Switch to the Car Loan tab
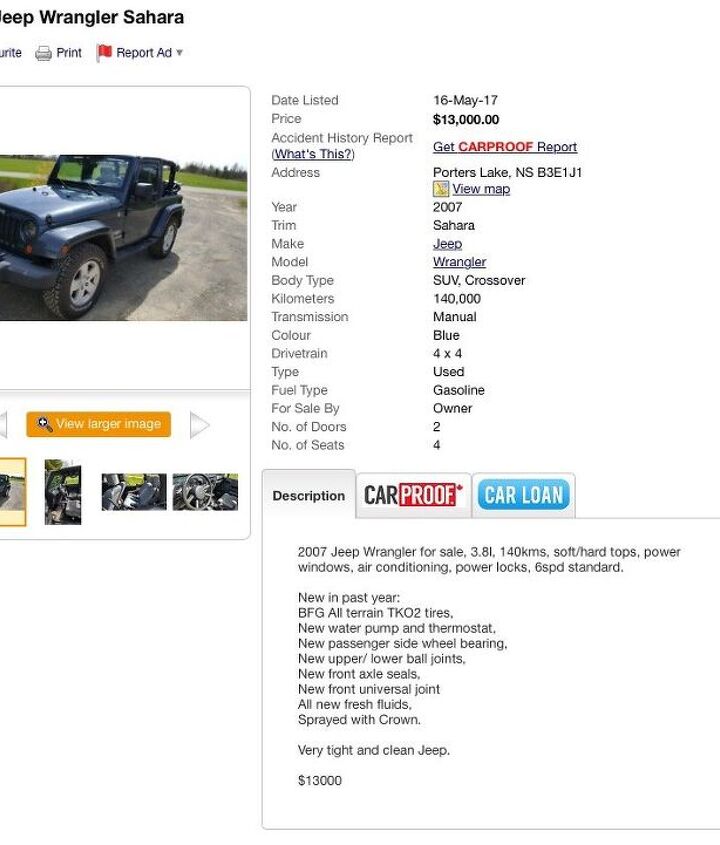Screen dimensions: 720x845 click(x=523, y=495)
